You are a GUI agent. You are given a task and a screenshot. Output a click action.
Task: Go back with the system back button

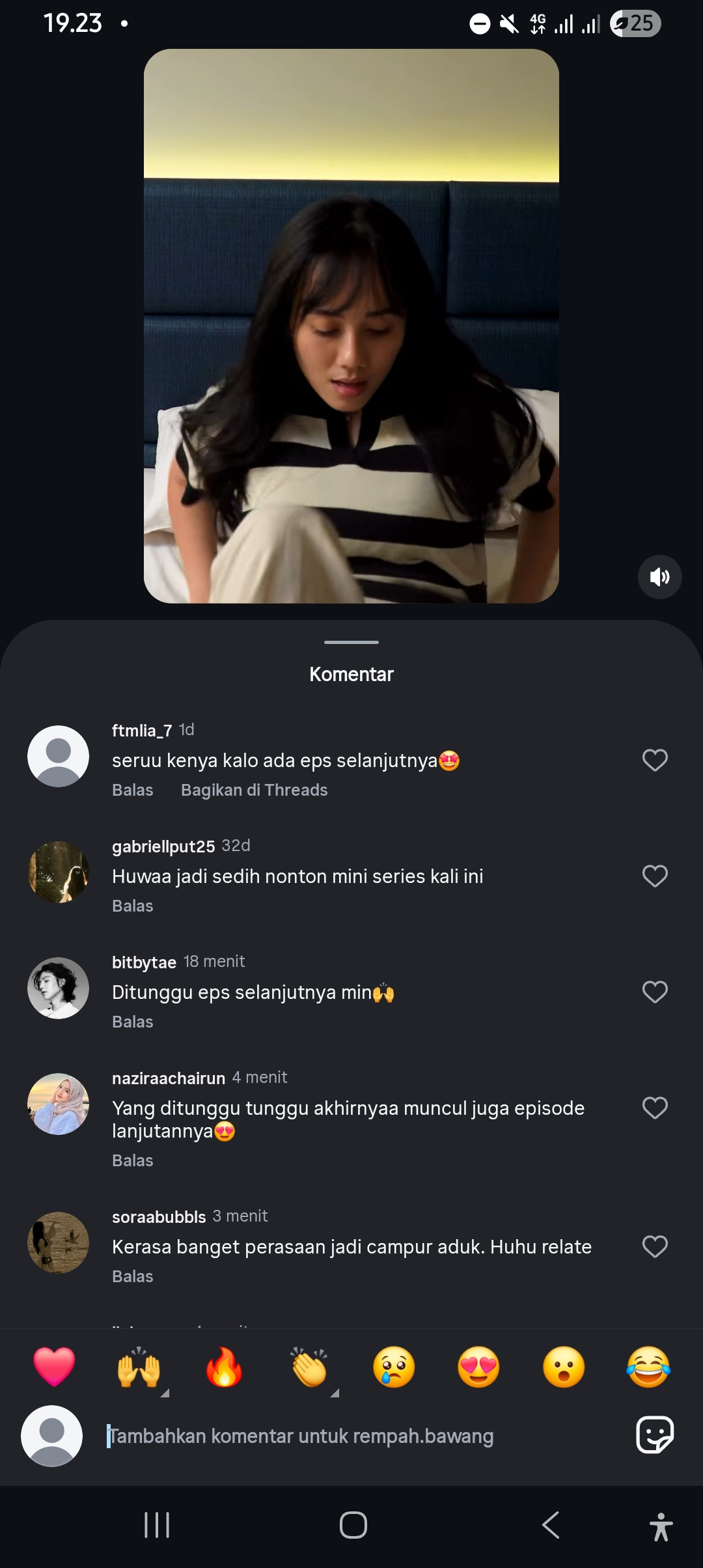coord(551,1525)
